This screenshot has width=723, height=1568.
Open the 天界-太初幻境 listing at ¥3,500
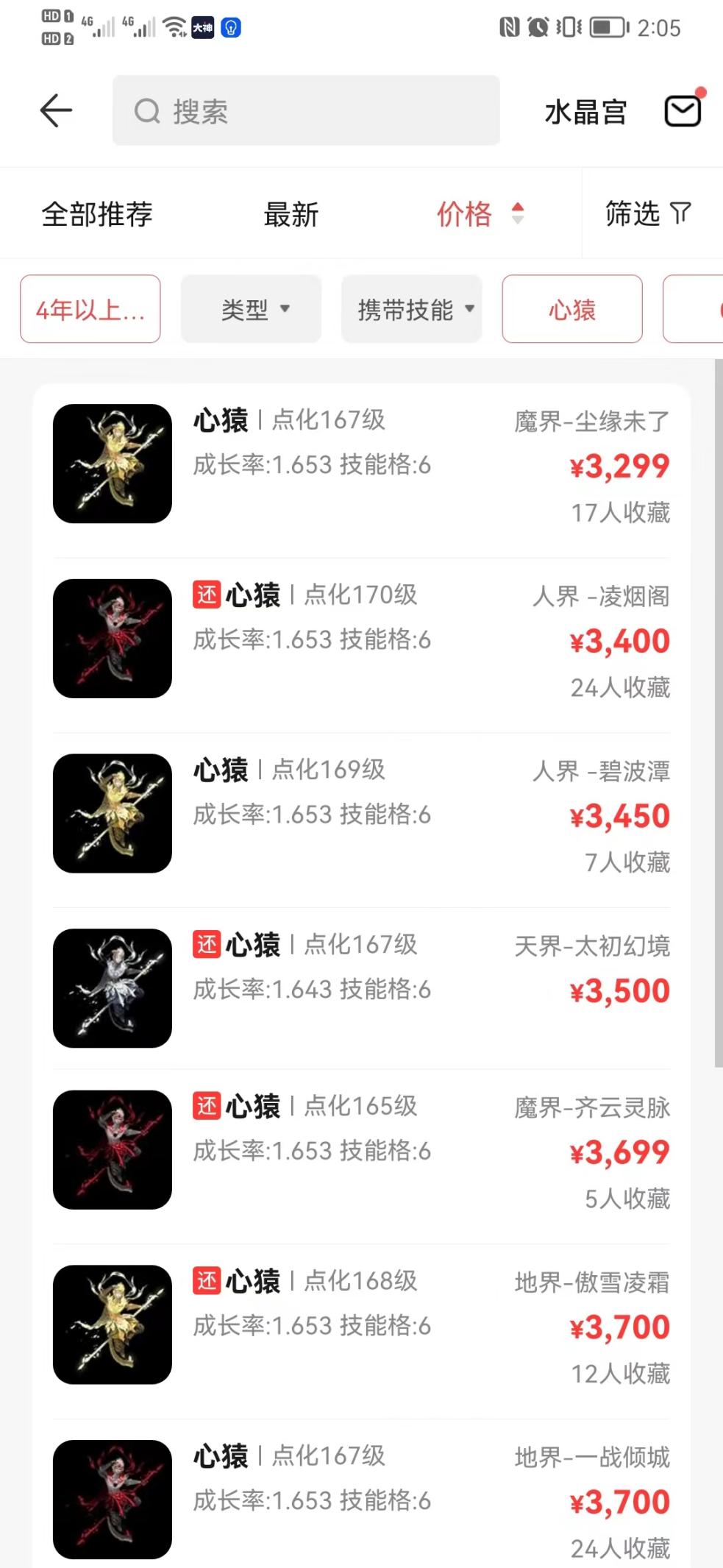(x=360, y=988)
